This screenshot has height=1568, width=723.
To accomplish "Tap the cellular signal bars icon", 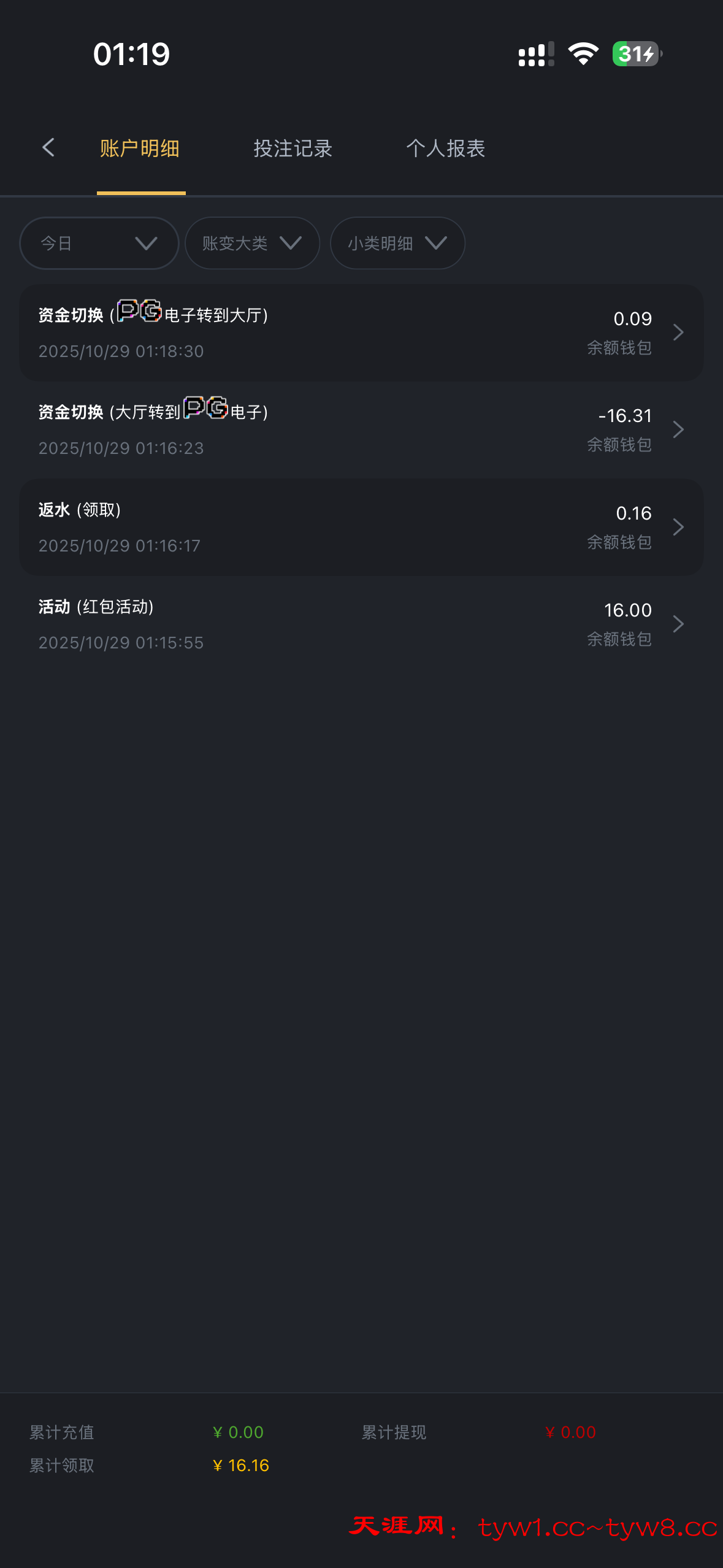I will (x=535, y=55).
